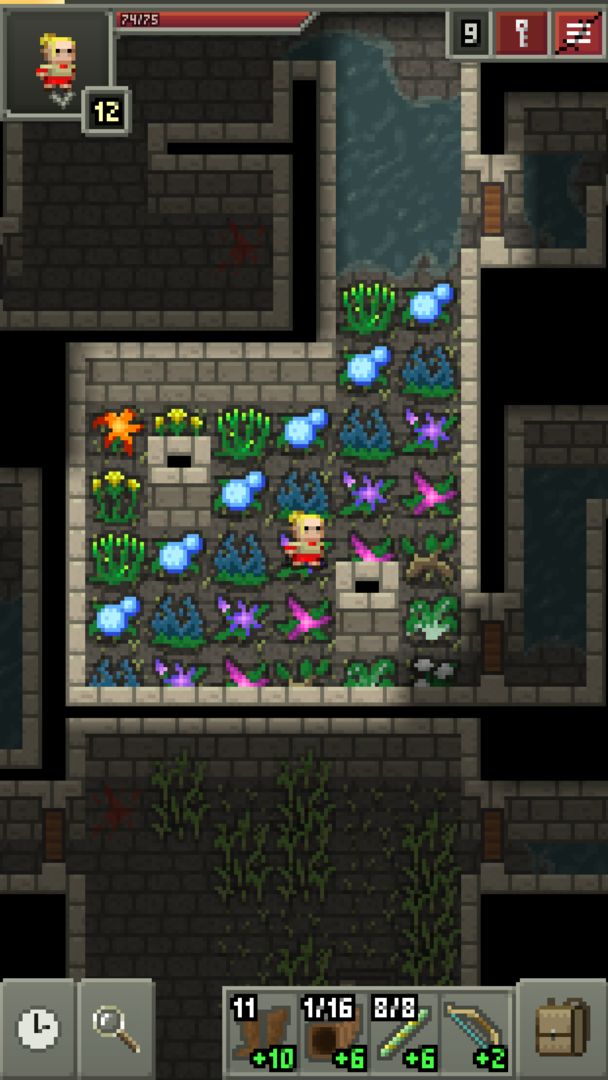Open the journal via the key button
The width and height of the screenshot is (608, 1080).
coord(521,35)
